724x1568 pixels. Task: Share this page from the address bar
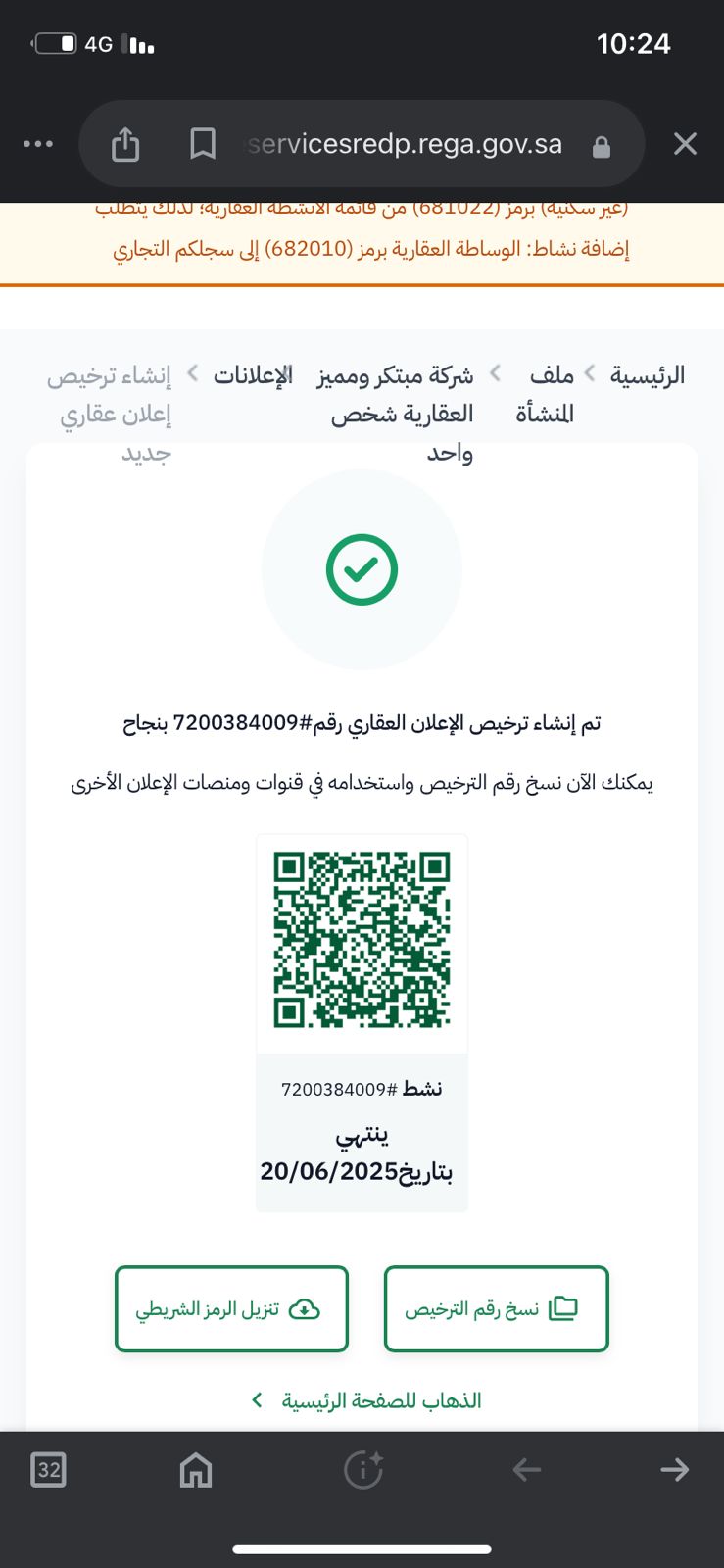[125, 144]
